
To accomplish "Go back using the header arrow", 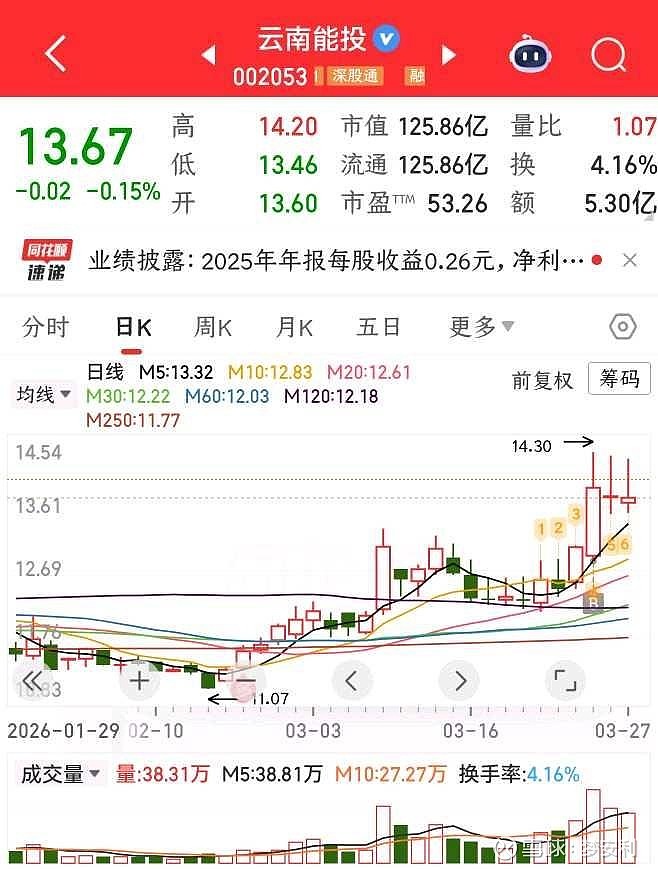I will click(x=55, y=53).
